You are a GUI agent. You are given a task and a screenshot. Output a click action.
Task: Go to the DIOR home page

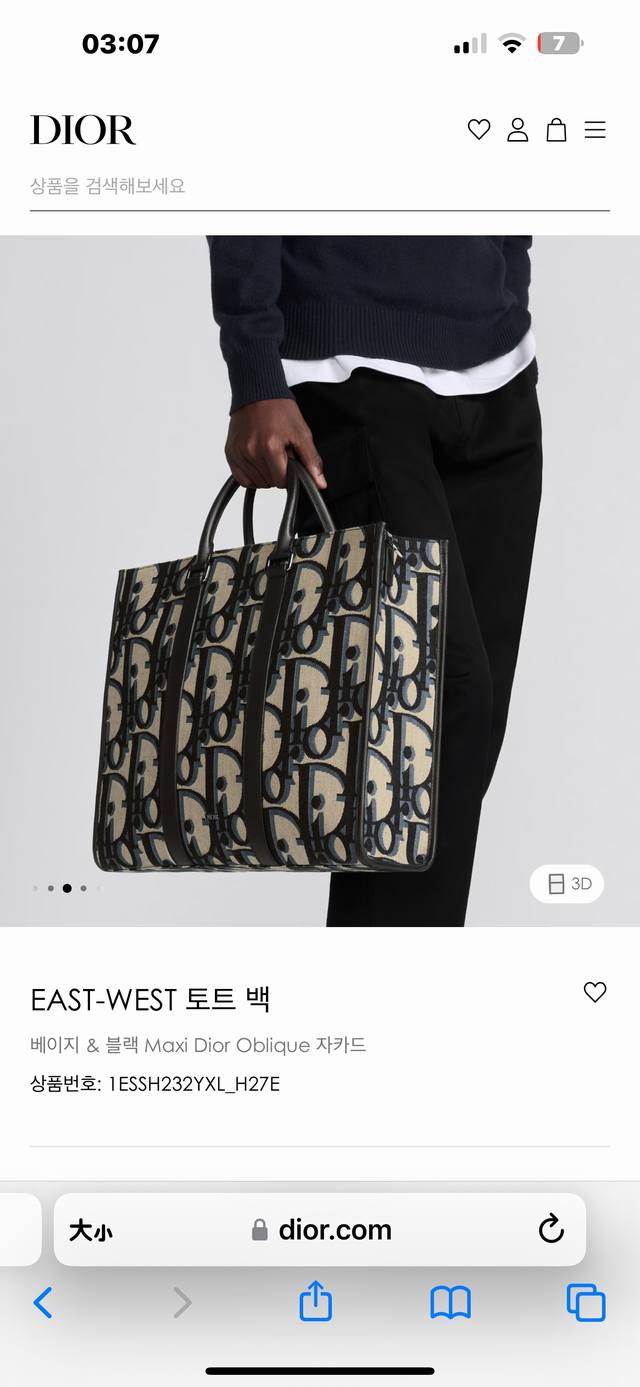point(83,130)
